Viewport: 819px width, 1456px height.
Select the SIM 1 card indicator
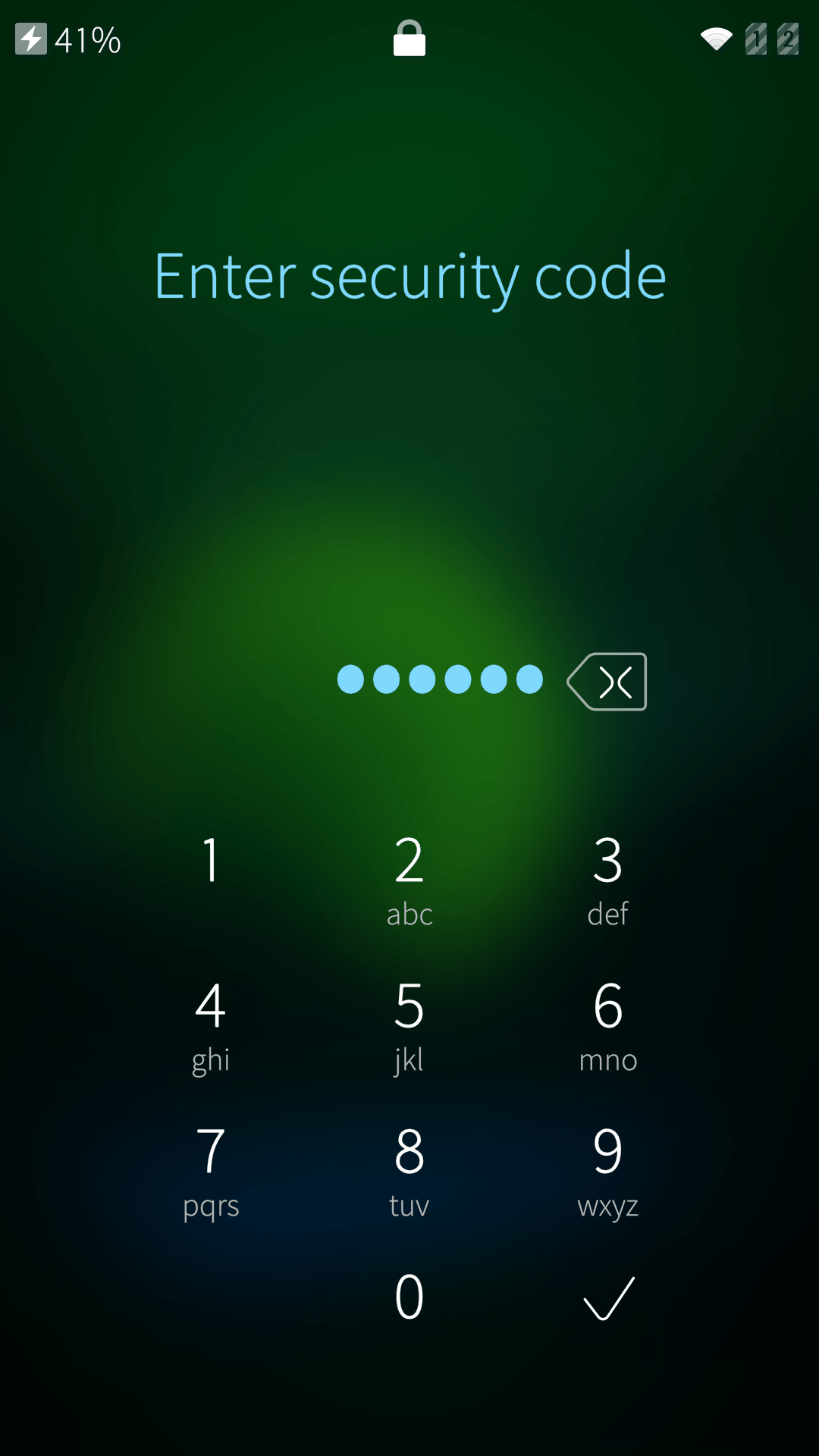[x=756, y=39]
